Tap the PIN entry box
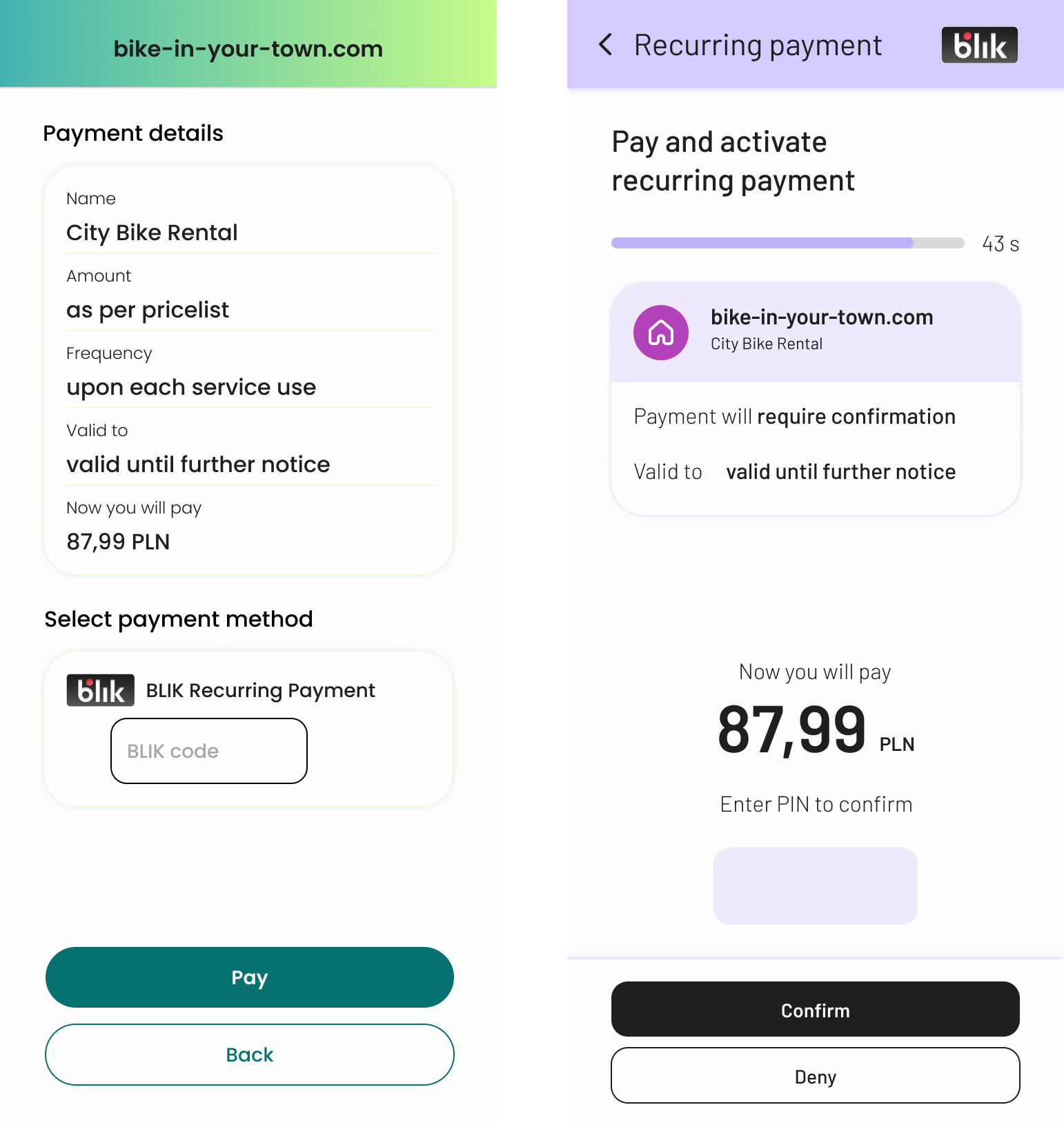 click(815, 886)
